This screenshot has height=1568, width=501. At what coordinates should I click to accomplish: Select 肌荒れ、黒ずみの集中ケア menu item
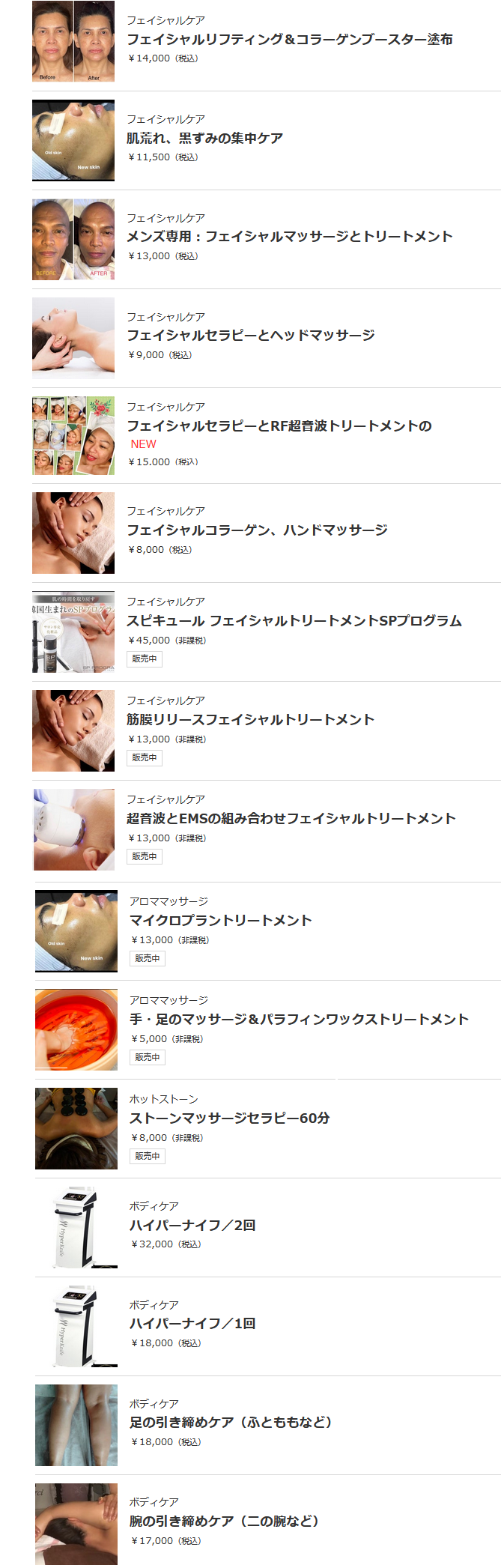pyautogui.click(x=204, y=138)
